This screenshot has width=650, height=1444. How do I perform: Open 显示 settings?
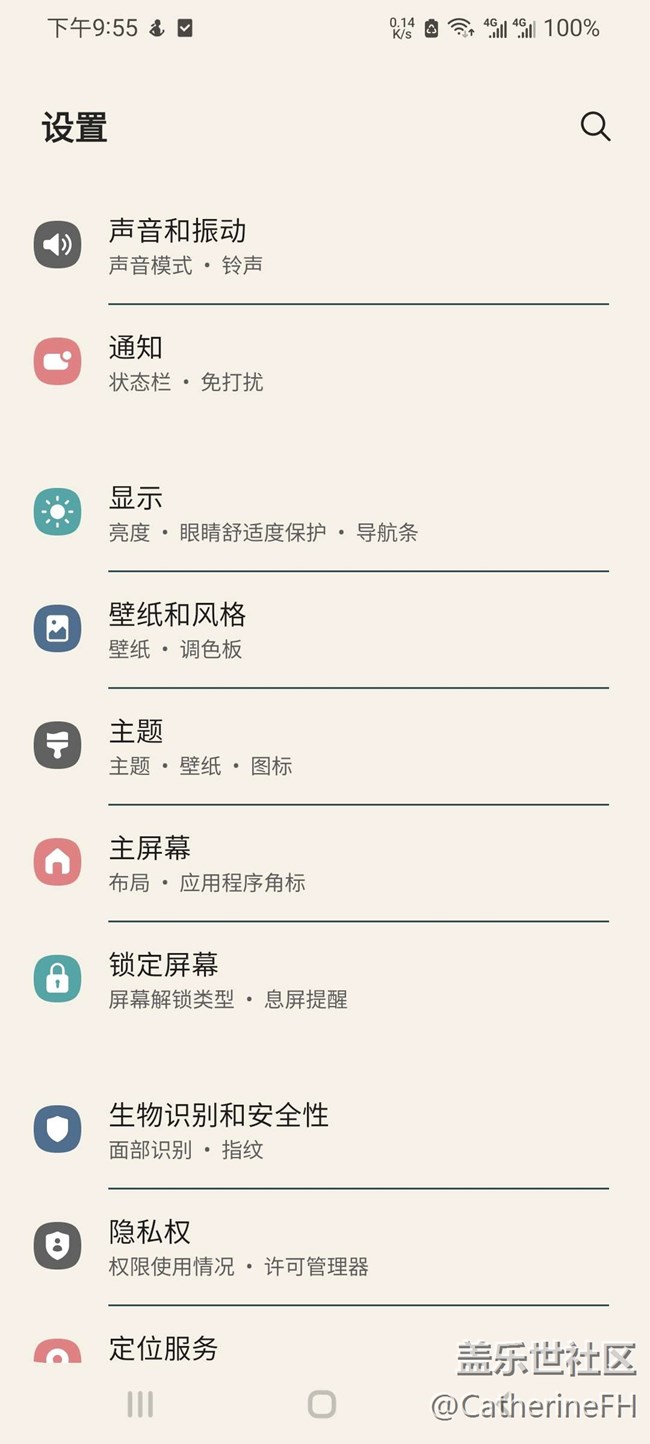click(x=325, y=513)
